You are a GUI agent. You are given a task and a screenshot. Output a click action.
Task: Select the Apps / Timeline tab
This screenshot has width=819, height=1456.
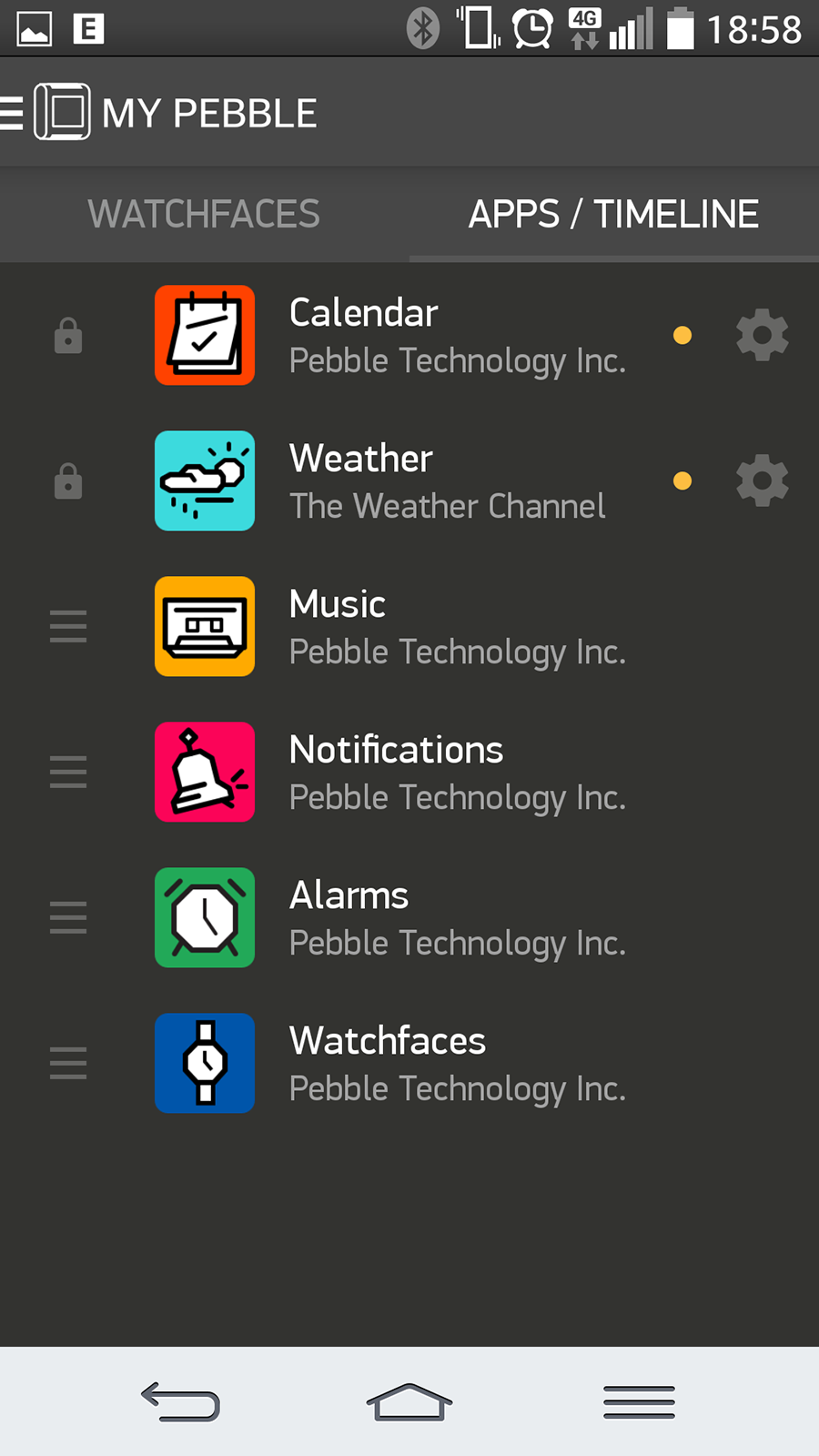tap(613, 214)
